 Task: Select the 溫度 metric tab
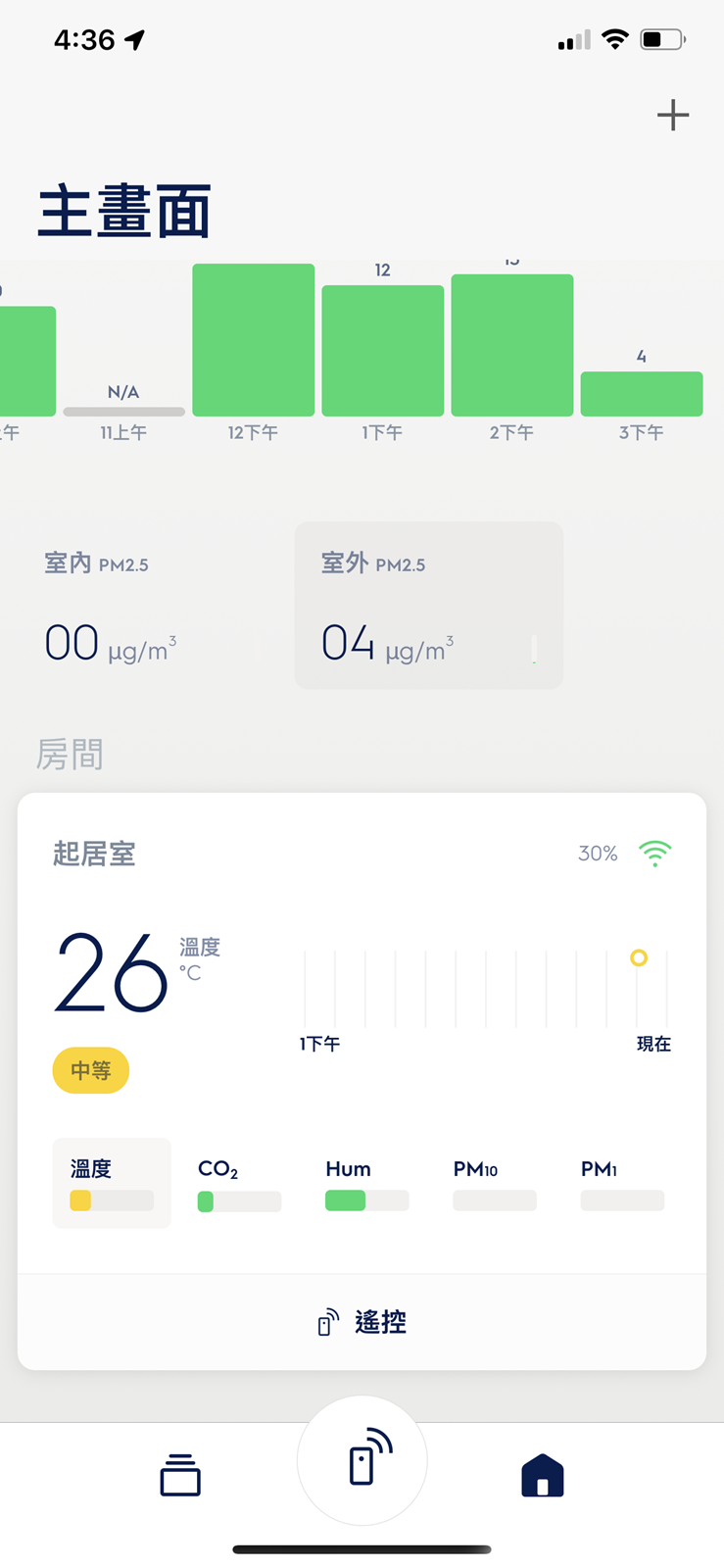[111, 1183]
